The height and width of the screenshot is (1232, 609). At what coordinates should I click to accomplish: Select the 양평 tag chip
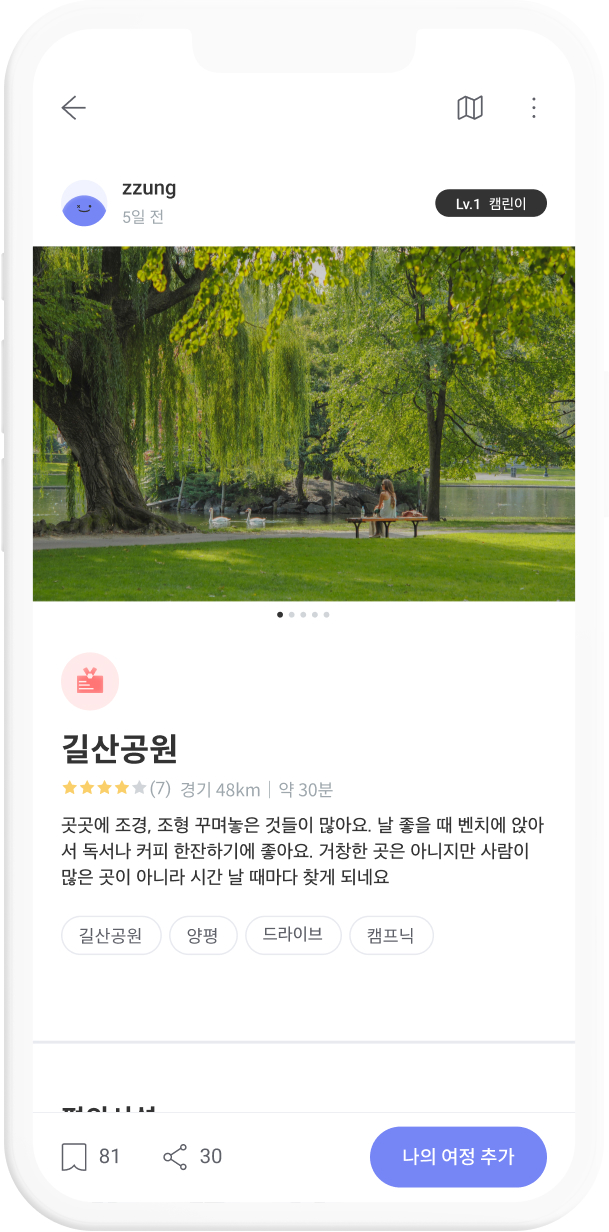(x=203, y=935)
